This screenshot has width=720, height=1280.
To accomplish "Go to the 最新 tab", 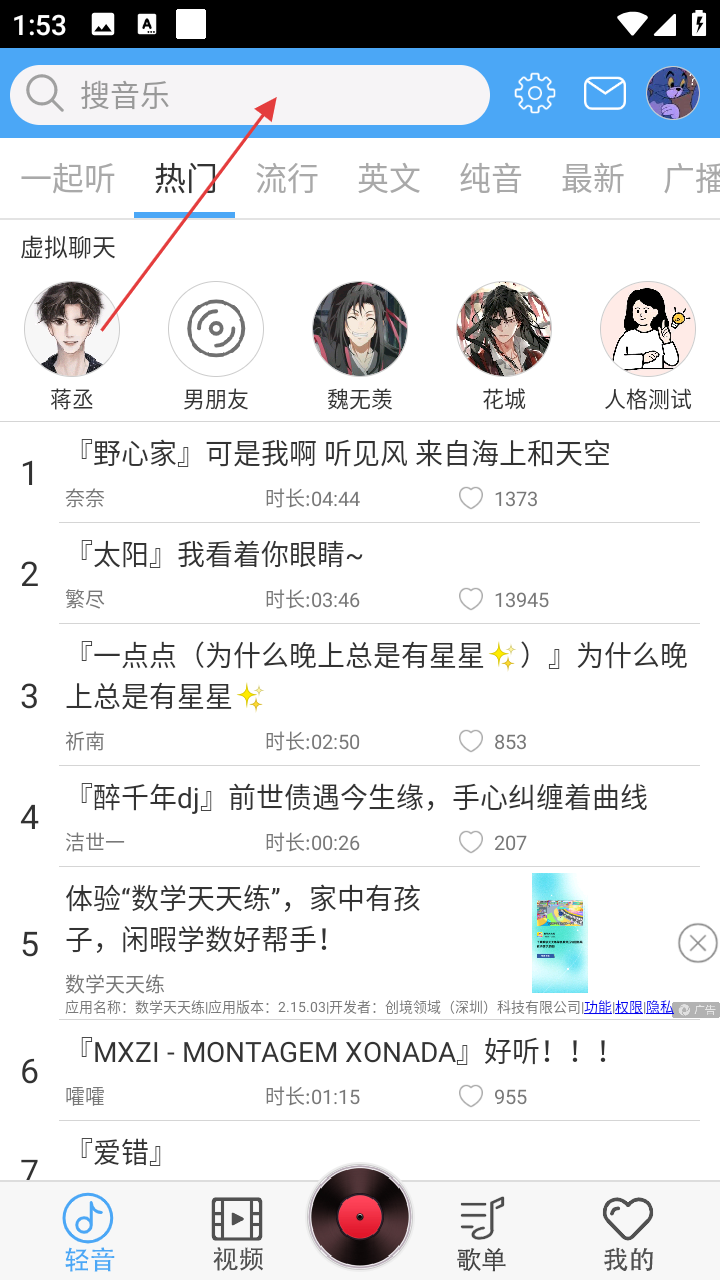I will (593, 179).
